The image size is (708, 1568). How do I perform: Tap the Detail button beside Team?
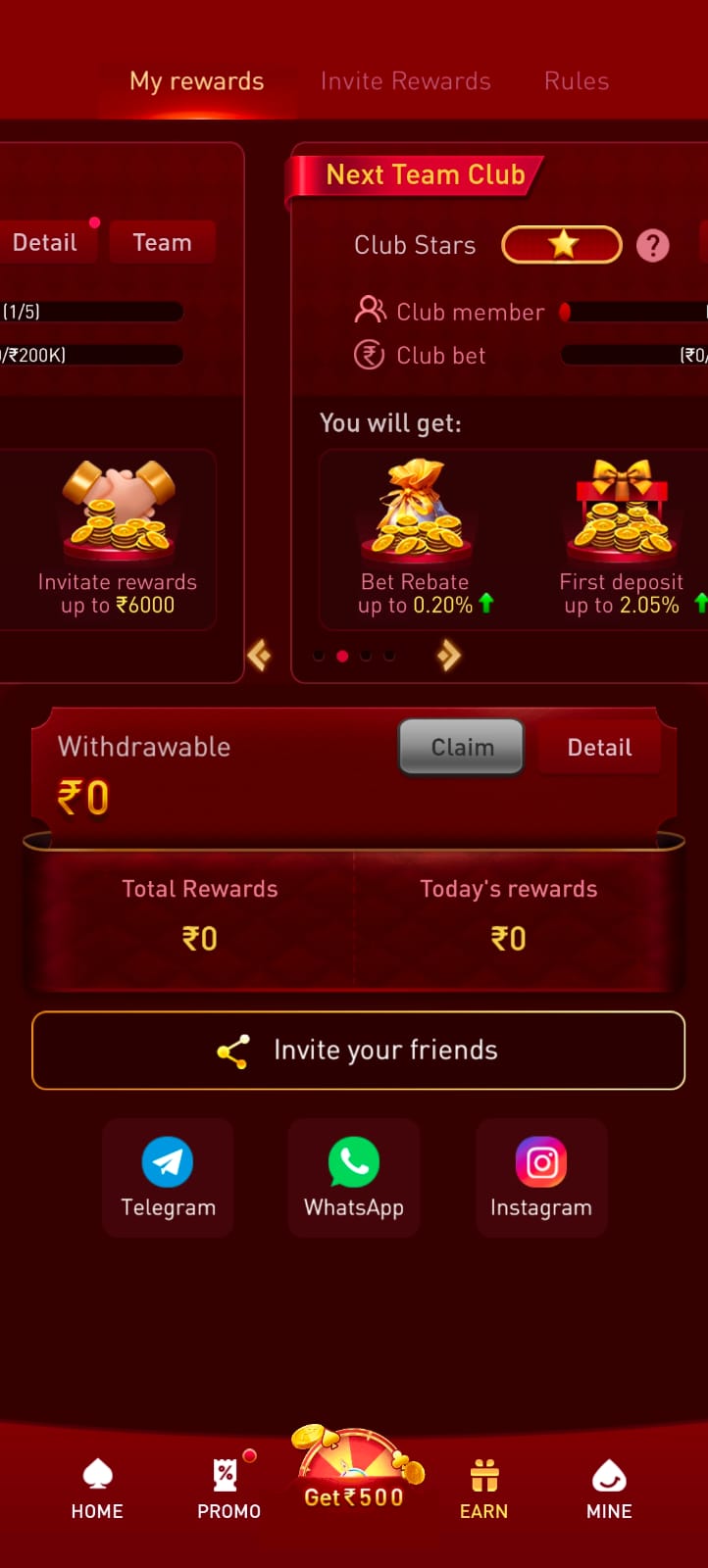(x=45, y=242)
